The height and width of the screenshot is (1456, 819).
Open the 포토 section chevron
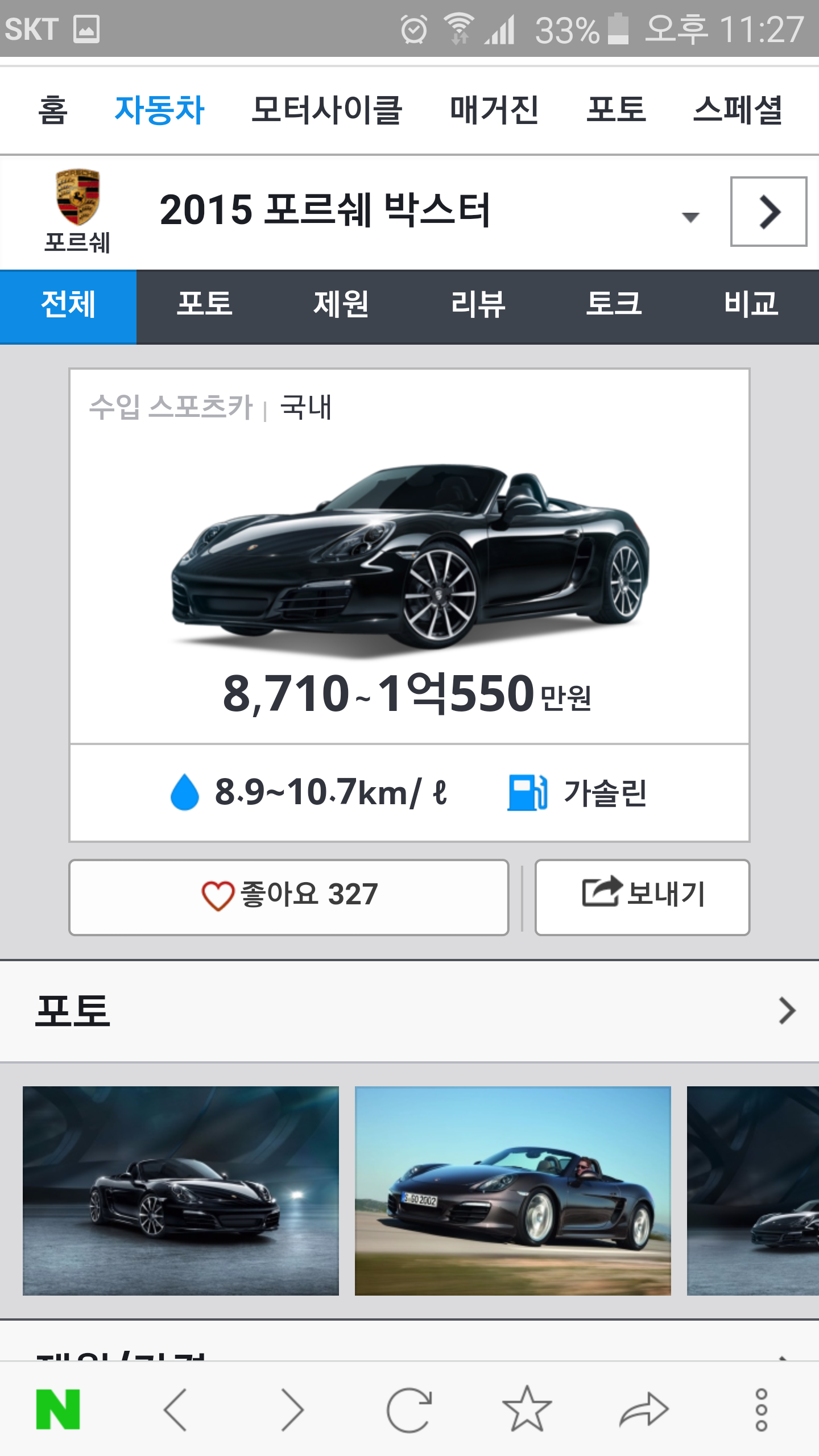(787, 1011)
